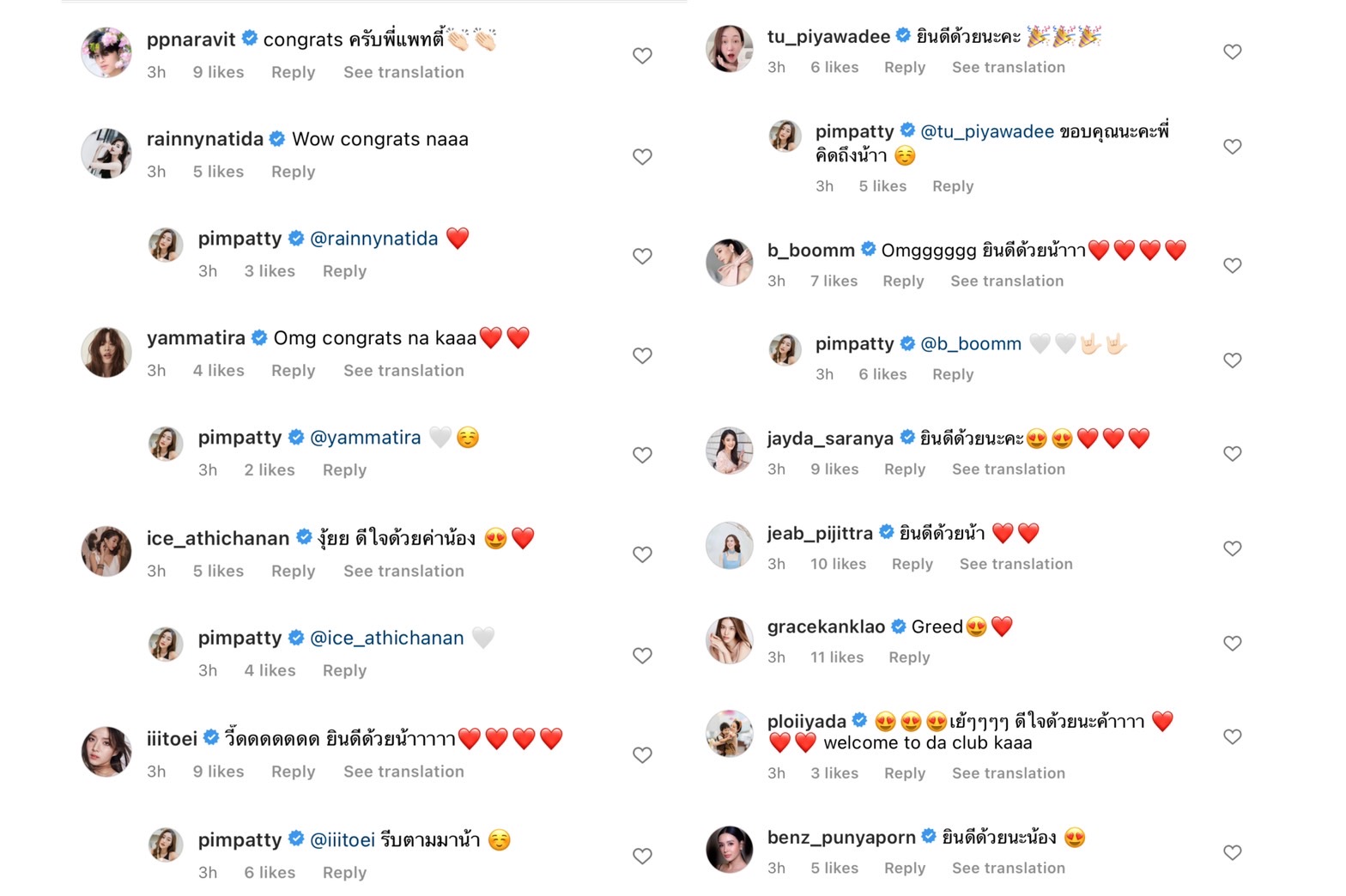Viewport: 1346px width, 896px height.
Task: Open iiitoei's profile picture
Action: click(106, 751)
